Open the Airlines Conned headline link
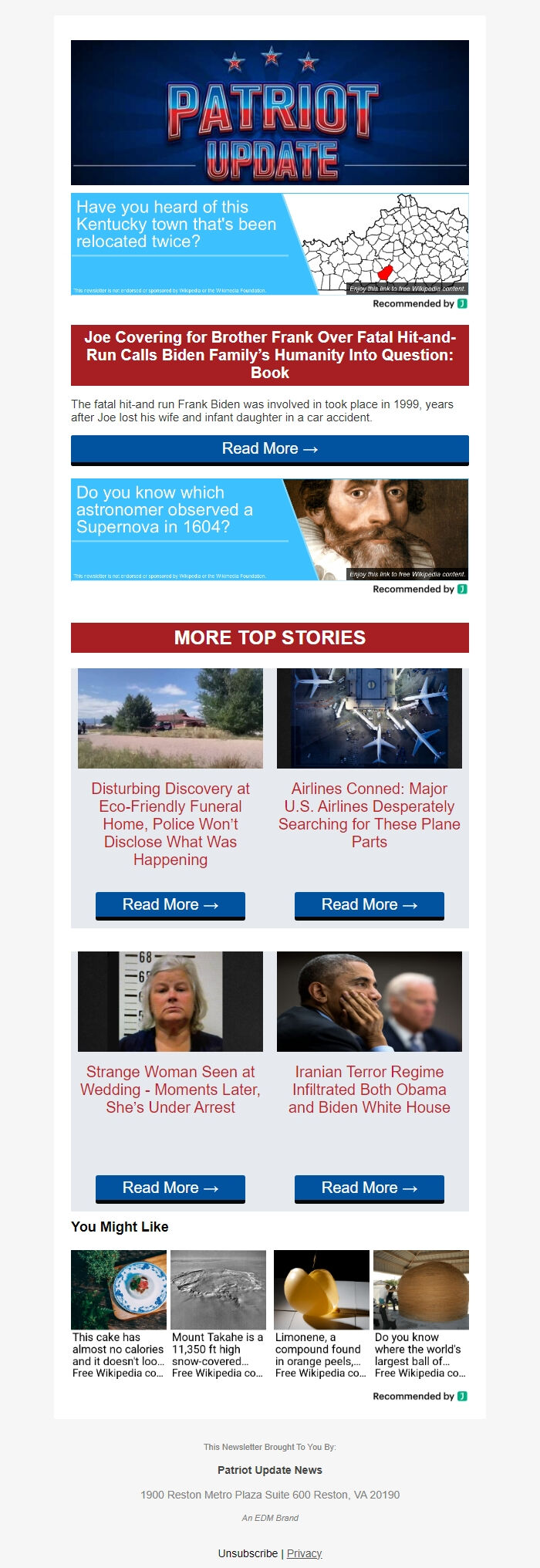540x1568 pixels. (x=370, y=815)
